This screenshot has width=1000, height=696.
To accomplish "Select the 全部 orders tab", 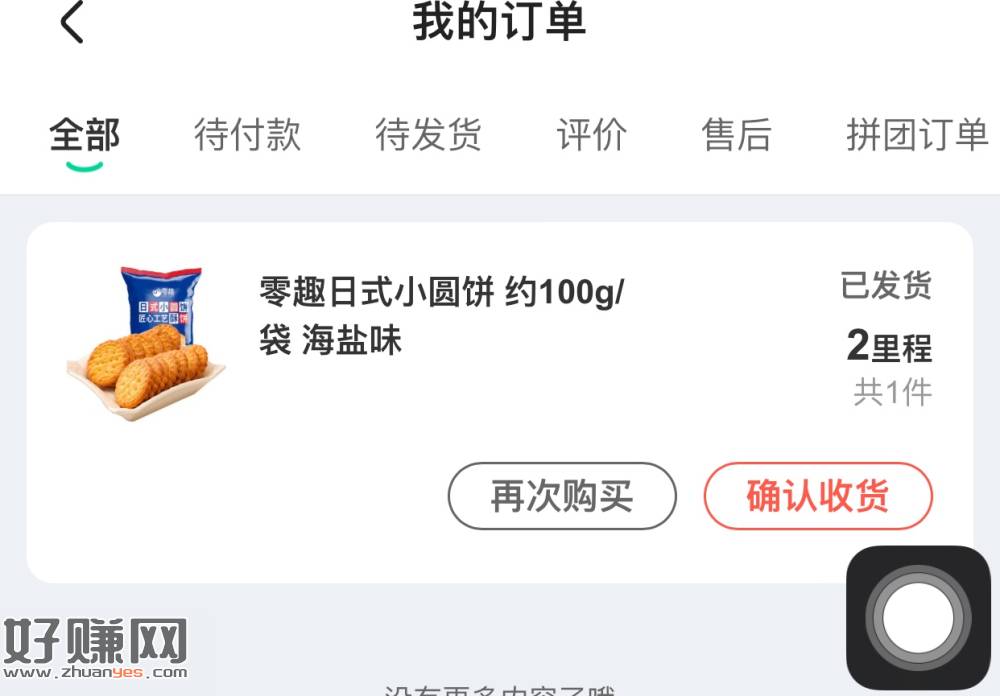I will pos(85,135).
